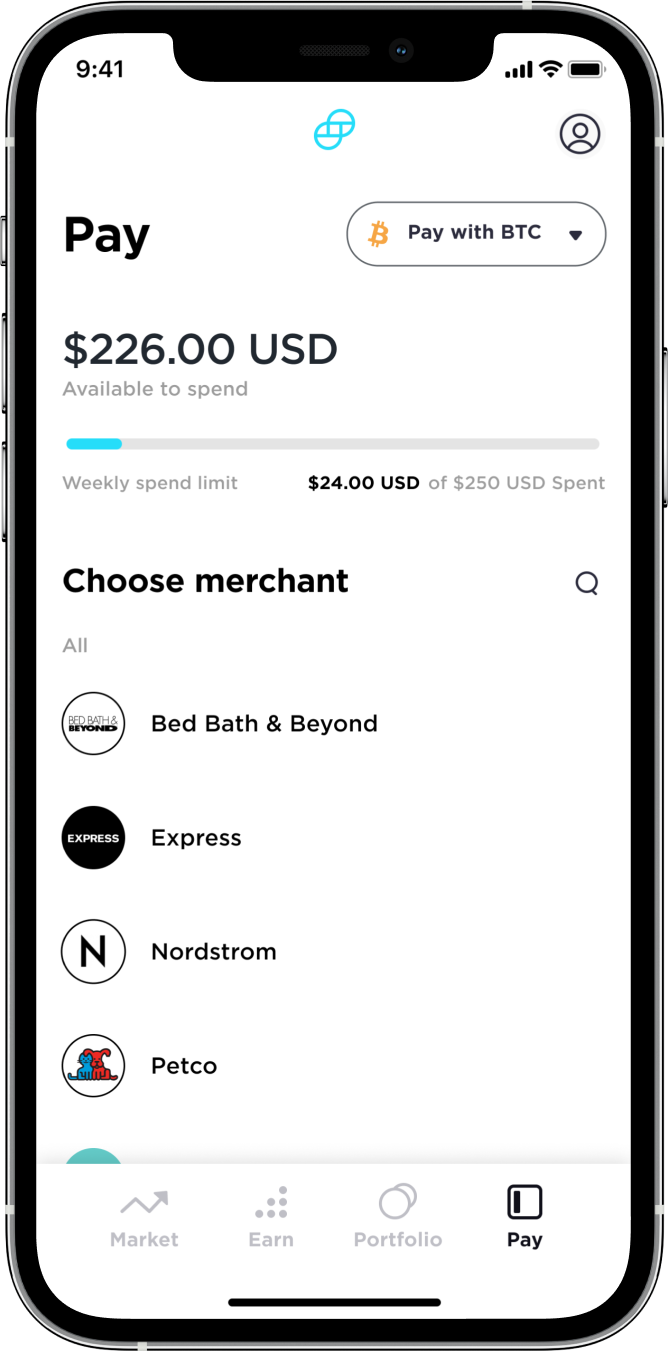Open the Nordstrom merchant row

tap(333, 952)
